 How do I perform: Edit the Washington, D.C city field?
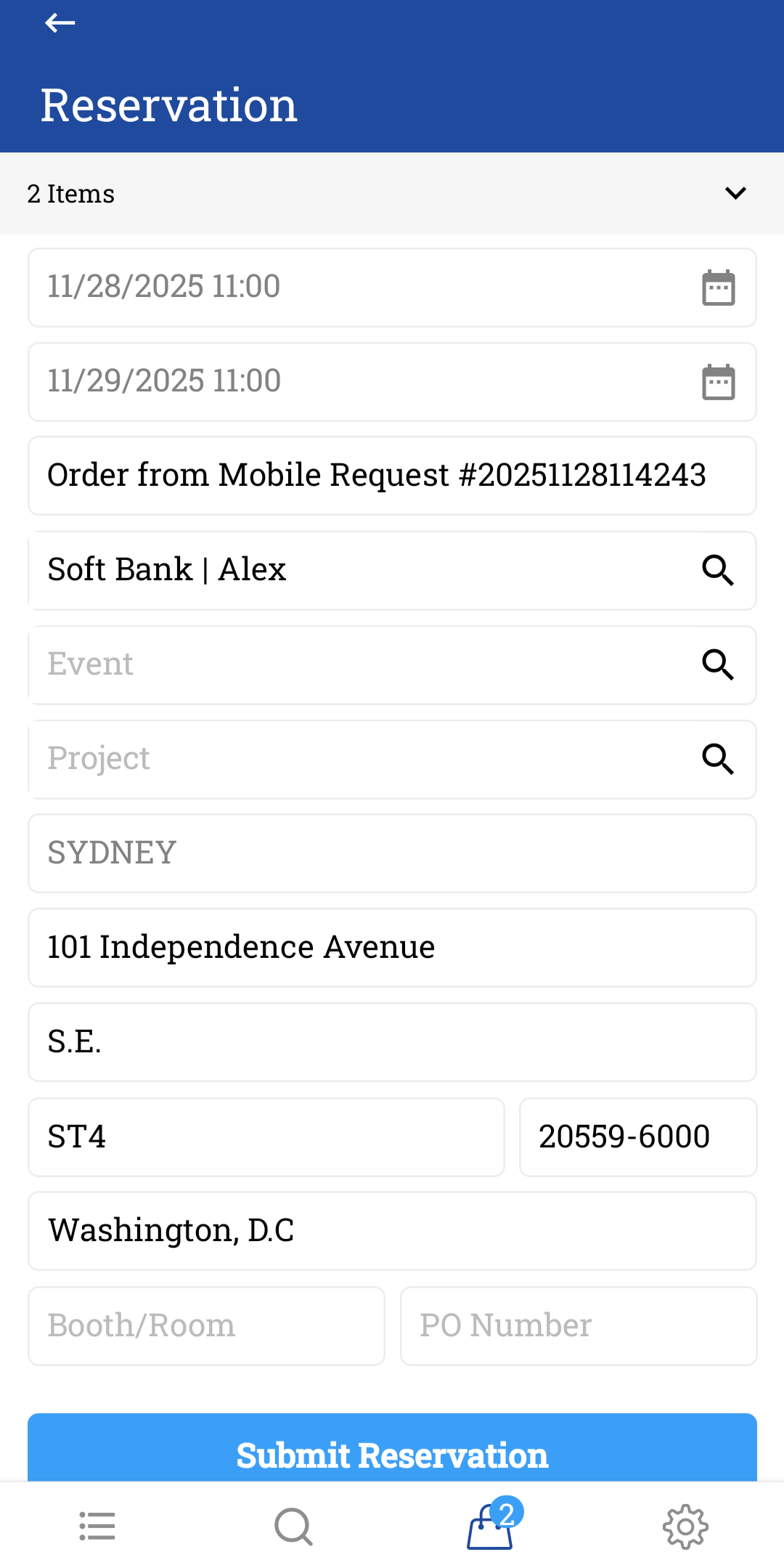pos(392,1231)
